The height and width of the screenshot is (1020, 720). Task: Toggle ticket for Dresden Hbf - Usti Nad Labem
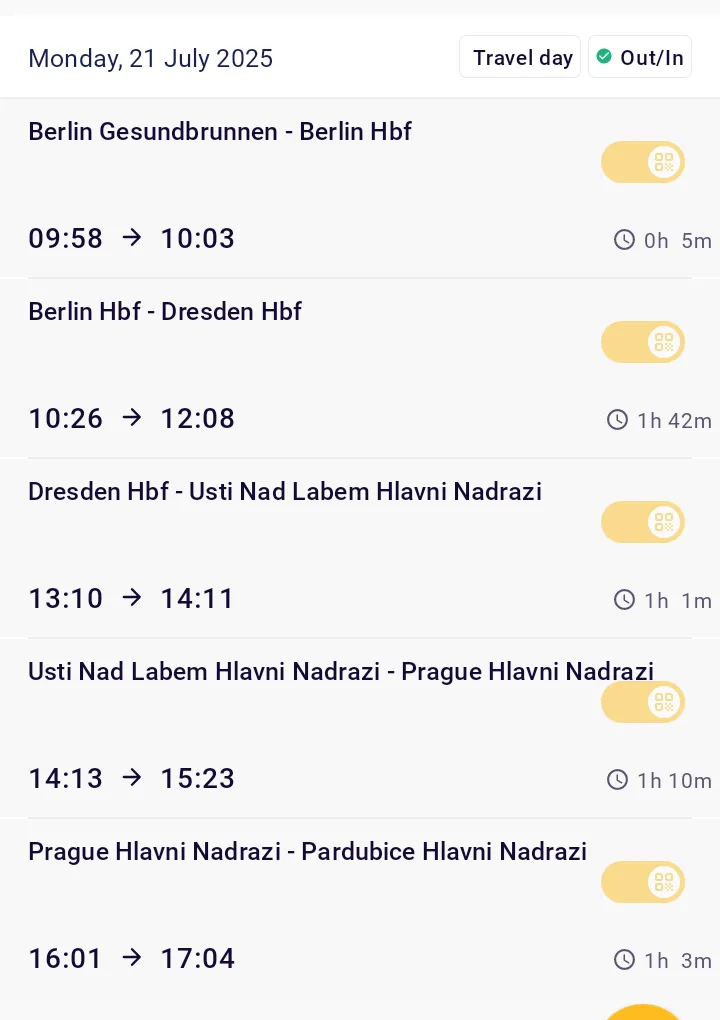(x=643, y=522)
